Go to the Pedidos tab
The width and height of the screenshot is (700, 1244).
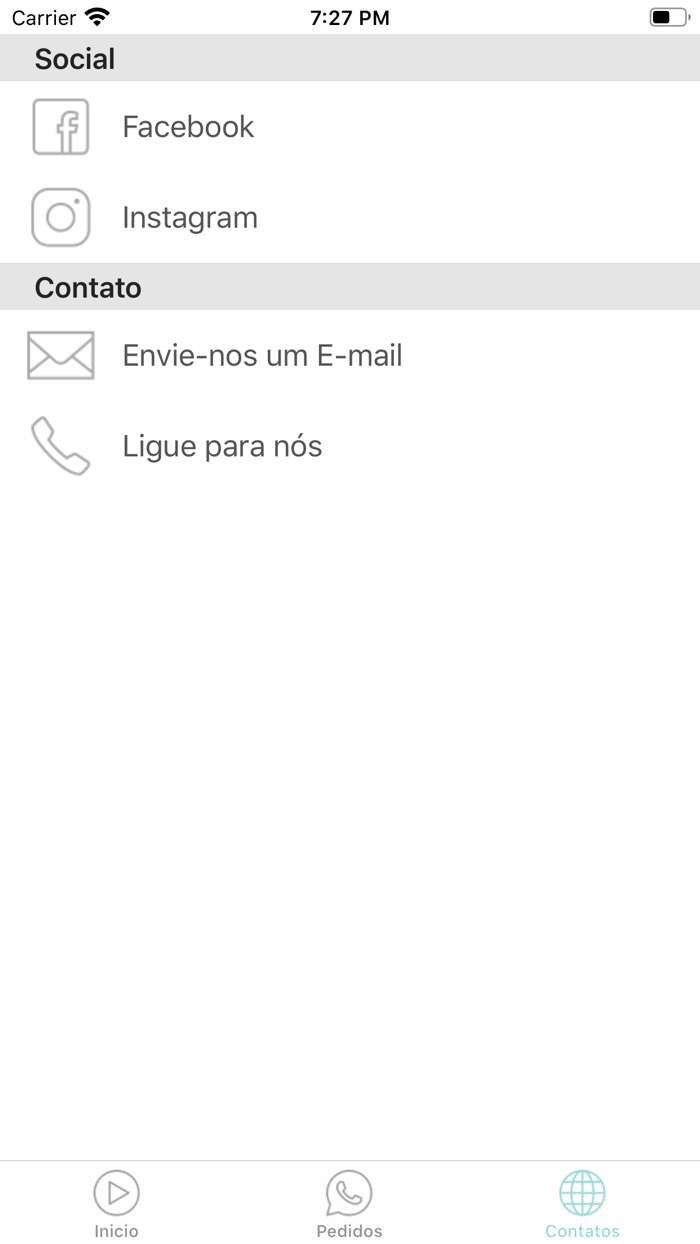point(349,1204)
